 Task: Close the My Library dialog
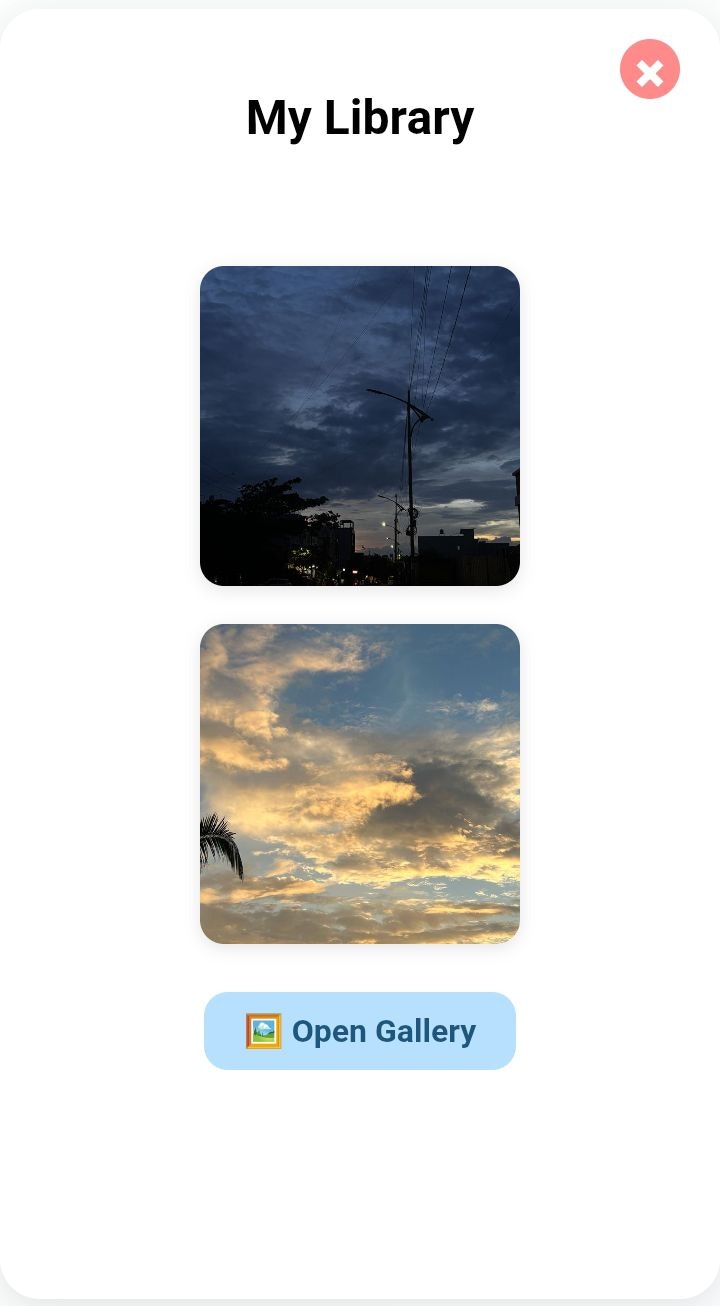coord(650,69)
